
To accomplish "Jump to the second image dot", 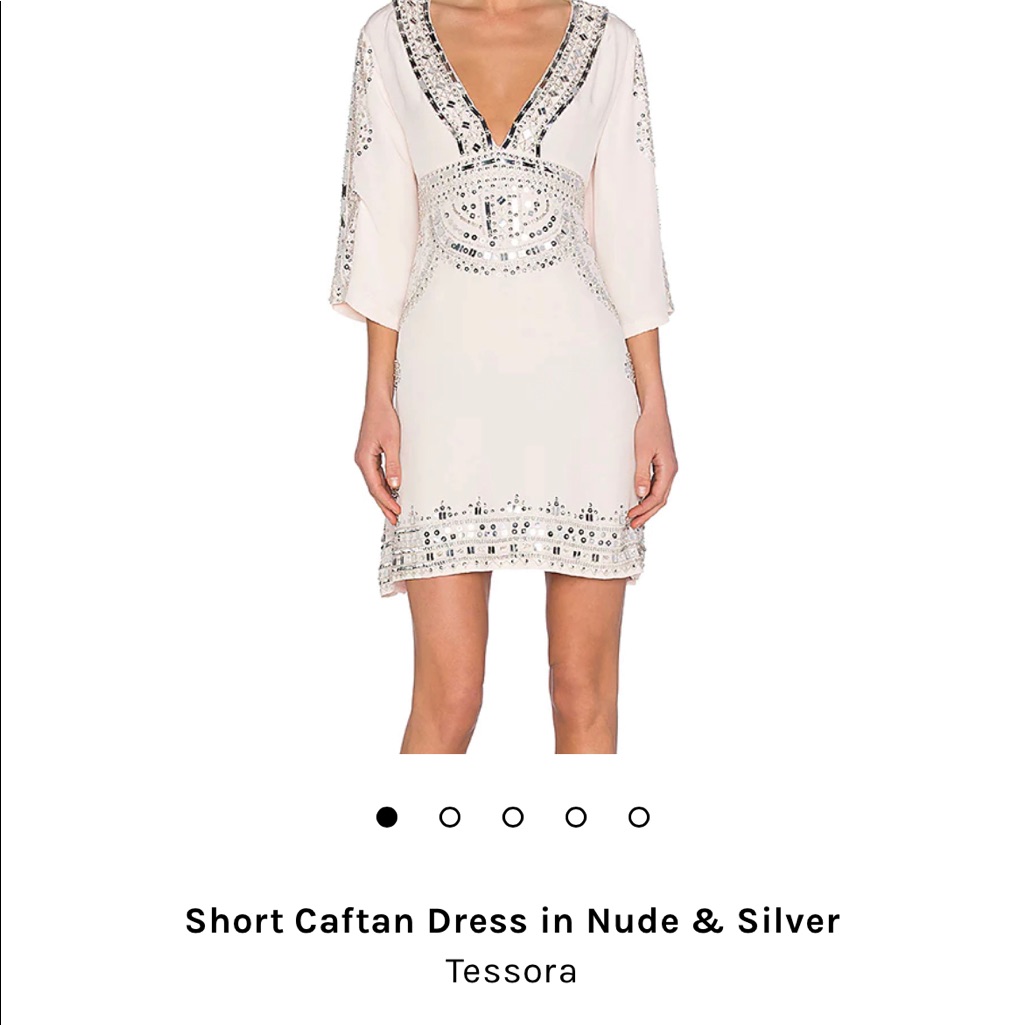I will coord(450,817).
